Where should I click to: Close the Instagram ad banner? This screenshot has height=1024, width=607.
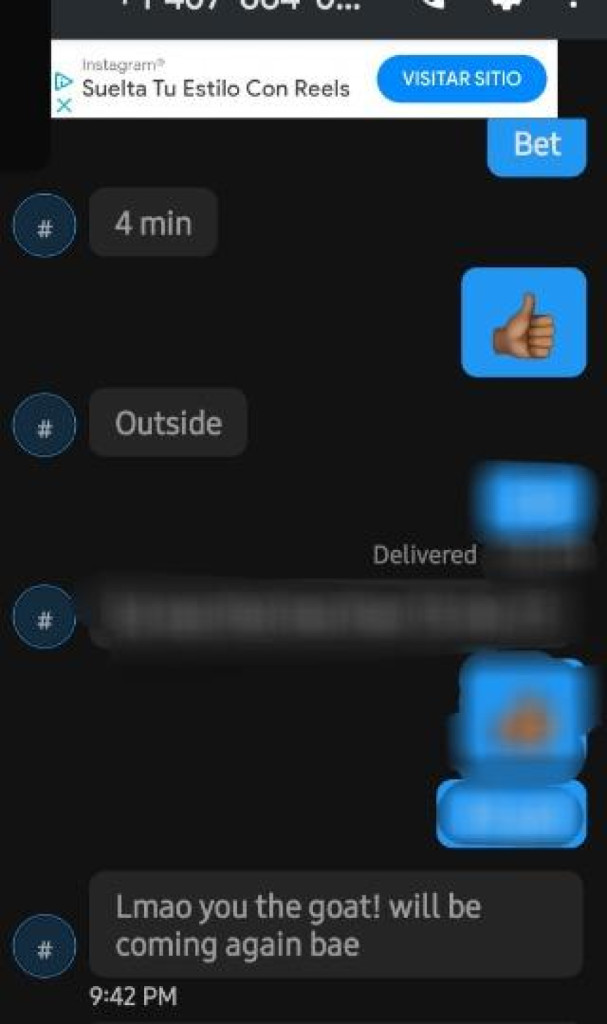pyautogui.click(x=63, y=105)
